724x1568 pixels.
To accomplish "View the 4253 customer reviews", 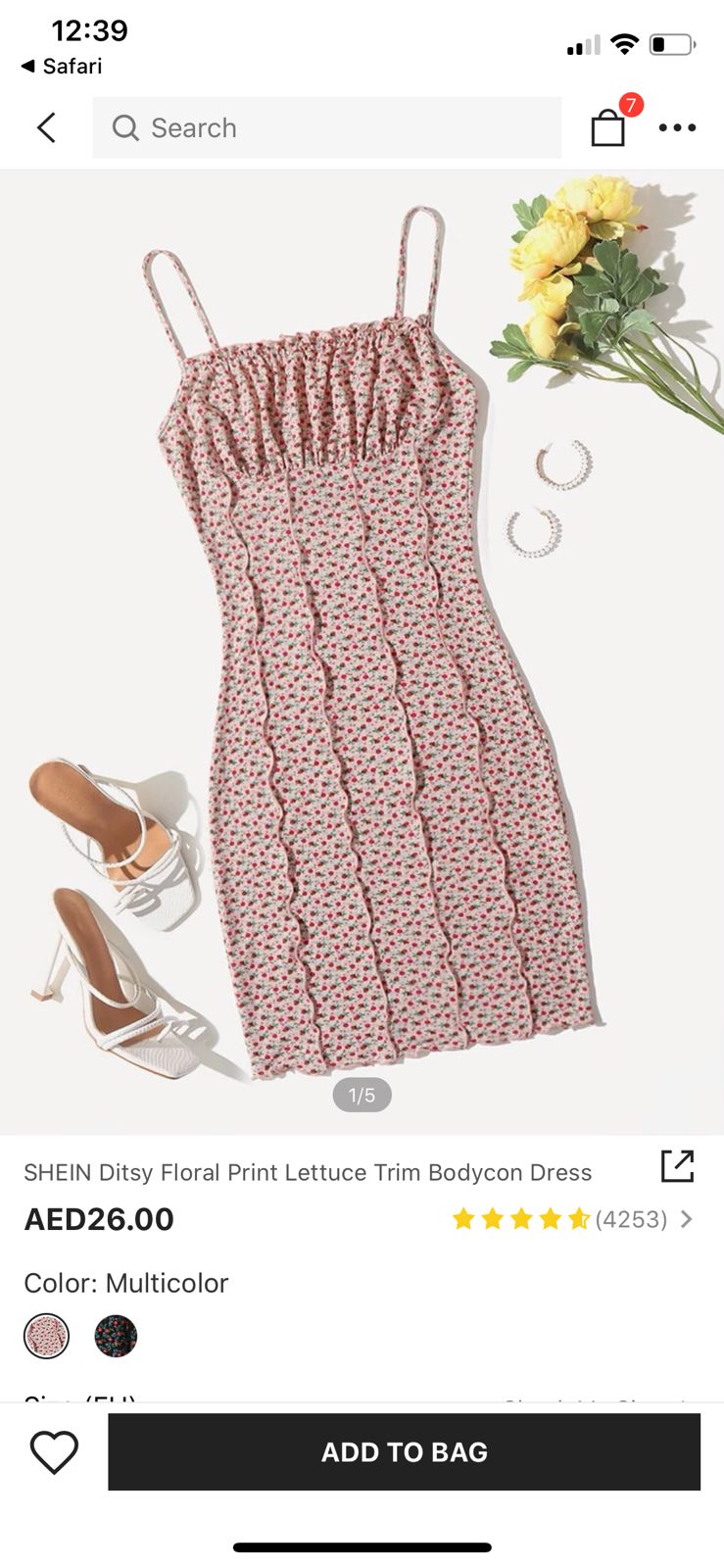I will click(572, 1219).
